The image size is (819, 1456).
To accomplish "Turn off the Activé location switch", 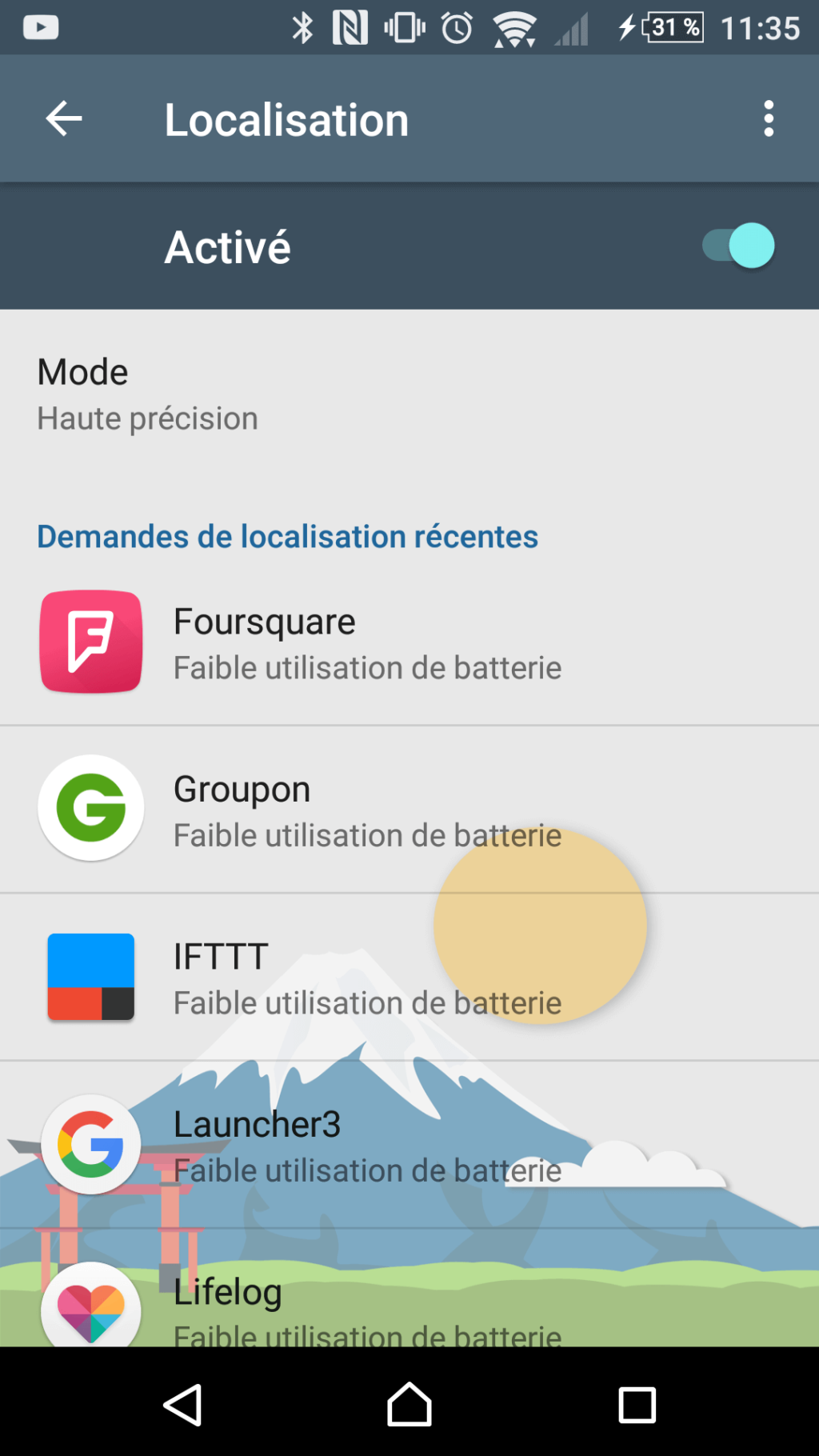I will (737, 246).
